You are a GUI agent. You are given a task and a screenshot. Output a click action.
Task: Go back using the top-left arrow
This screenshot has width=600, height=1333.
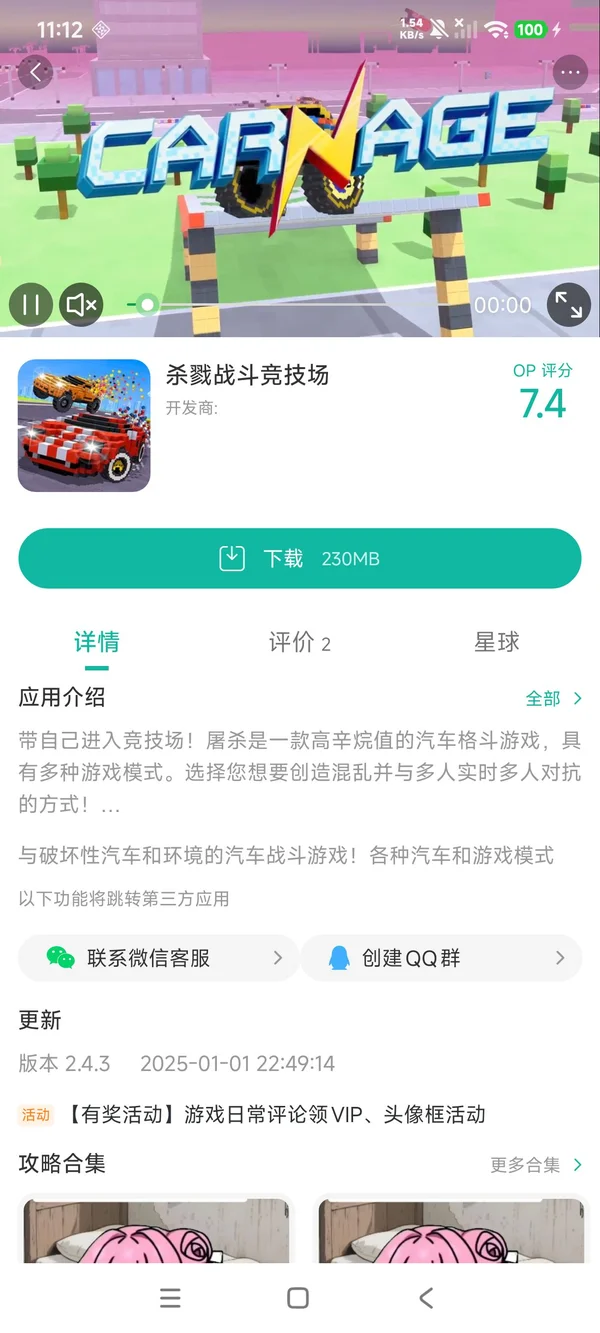click(36, 72)
